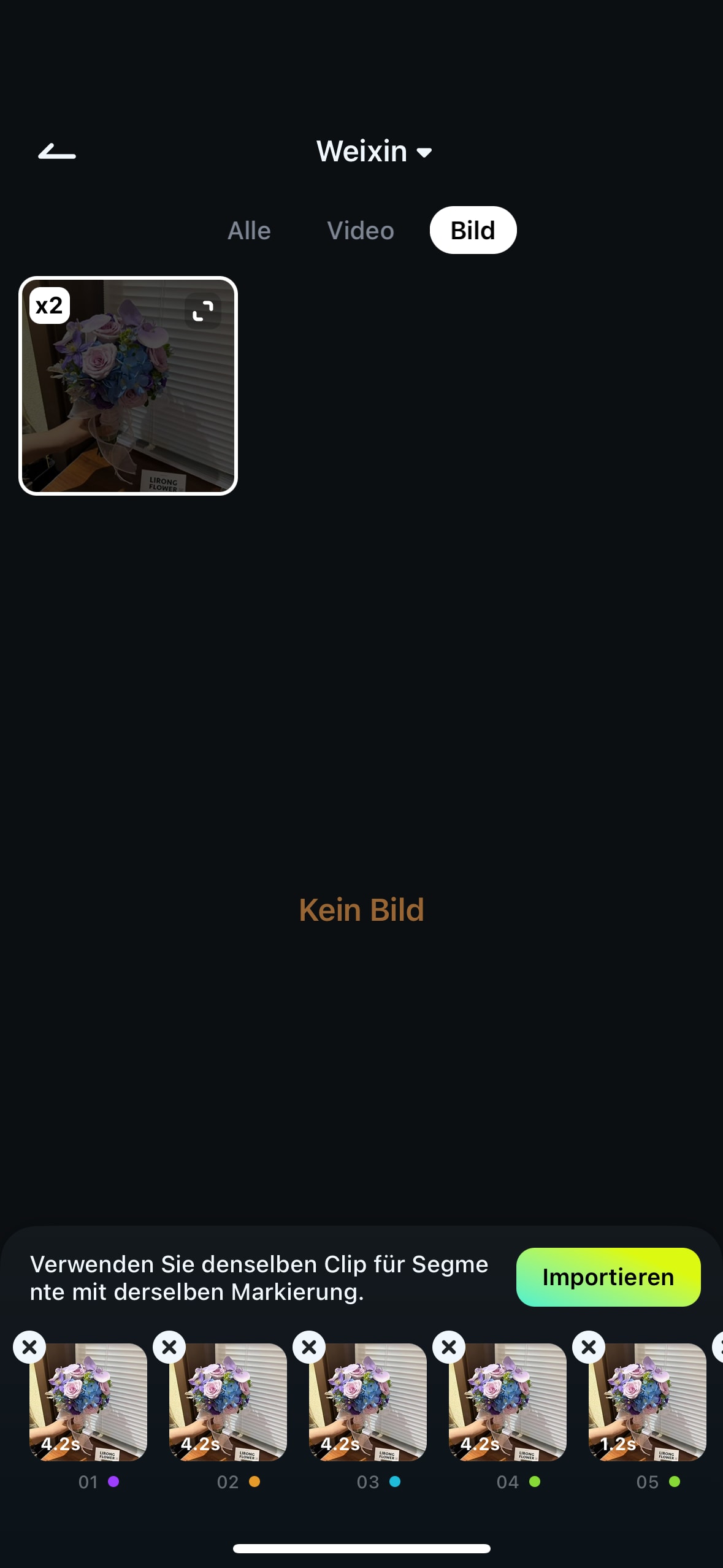Remove the clip from segment 05
This screenshot has height=1568, width=723.
click(589, 1347)
